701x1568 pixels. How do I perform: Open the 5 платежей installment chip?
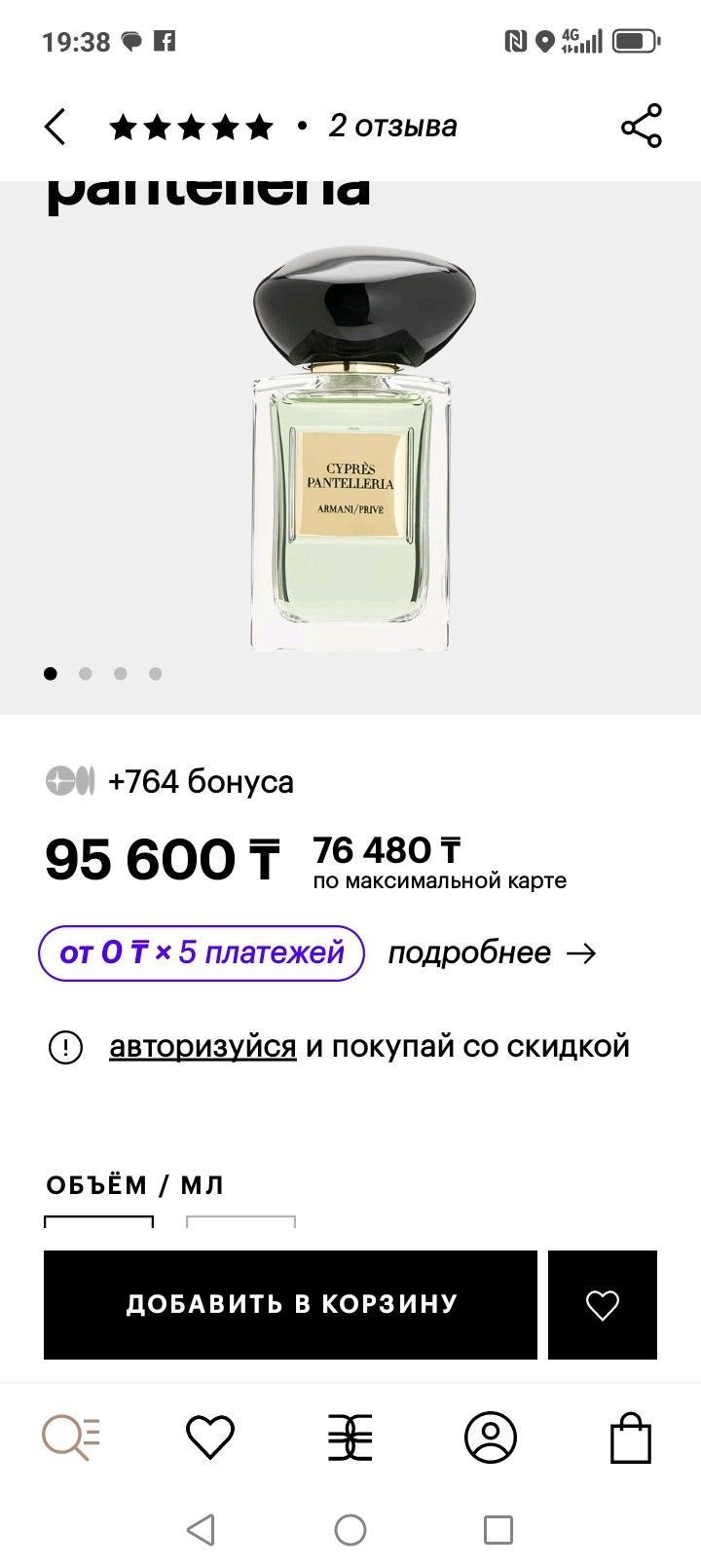tap(202, 952)
